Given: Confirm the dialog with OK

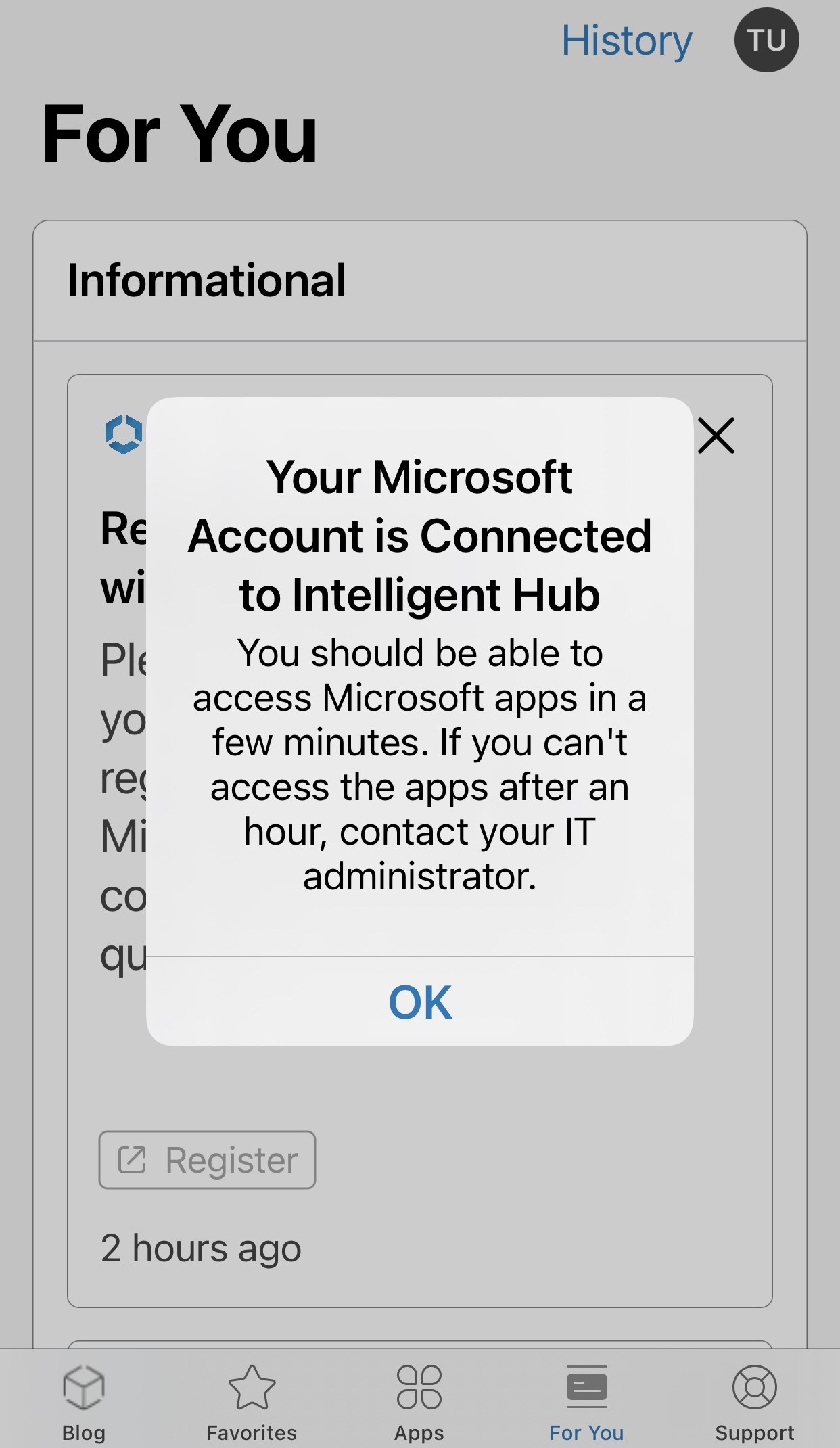Looking at the screenshot, I should 420,1002.
